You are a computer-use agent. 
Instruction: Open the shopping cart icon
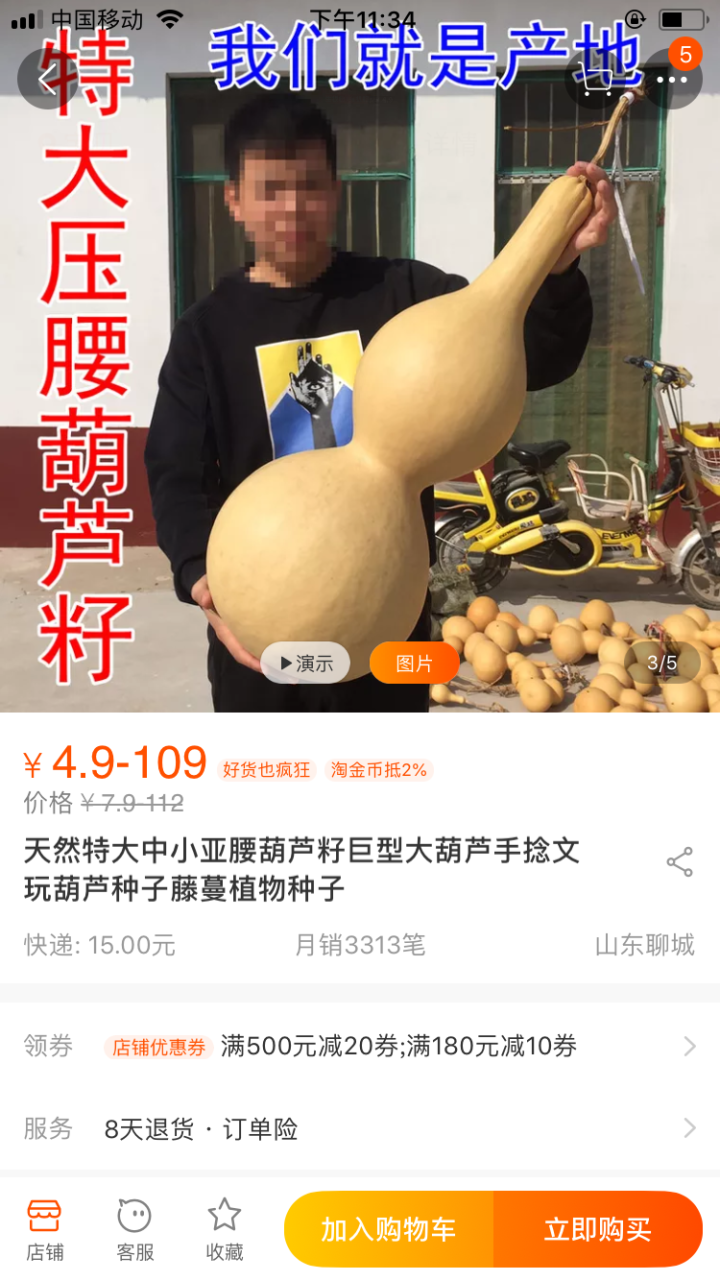click(597, 79)
